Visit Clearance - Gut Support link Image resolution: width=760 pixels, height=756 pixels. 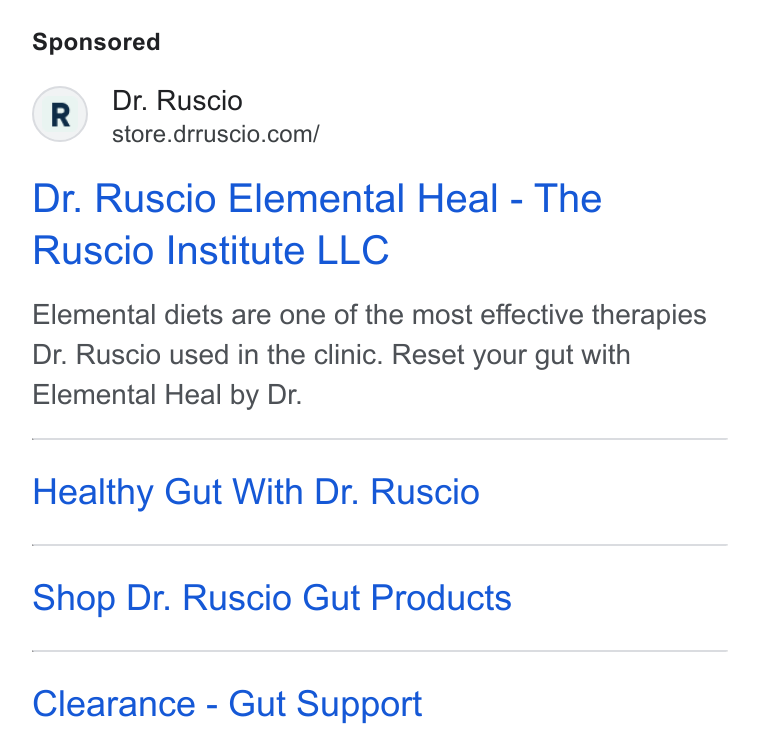[227, 704]
